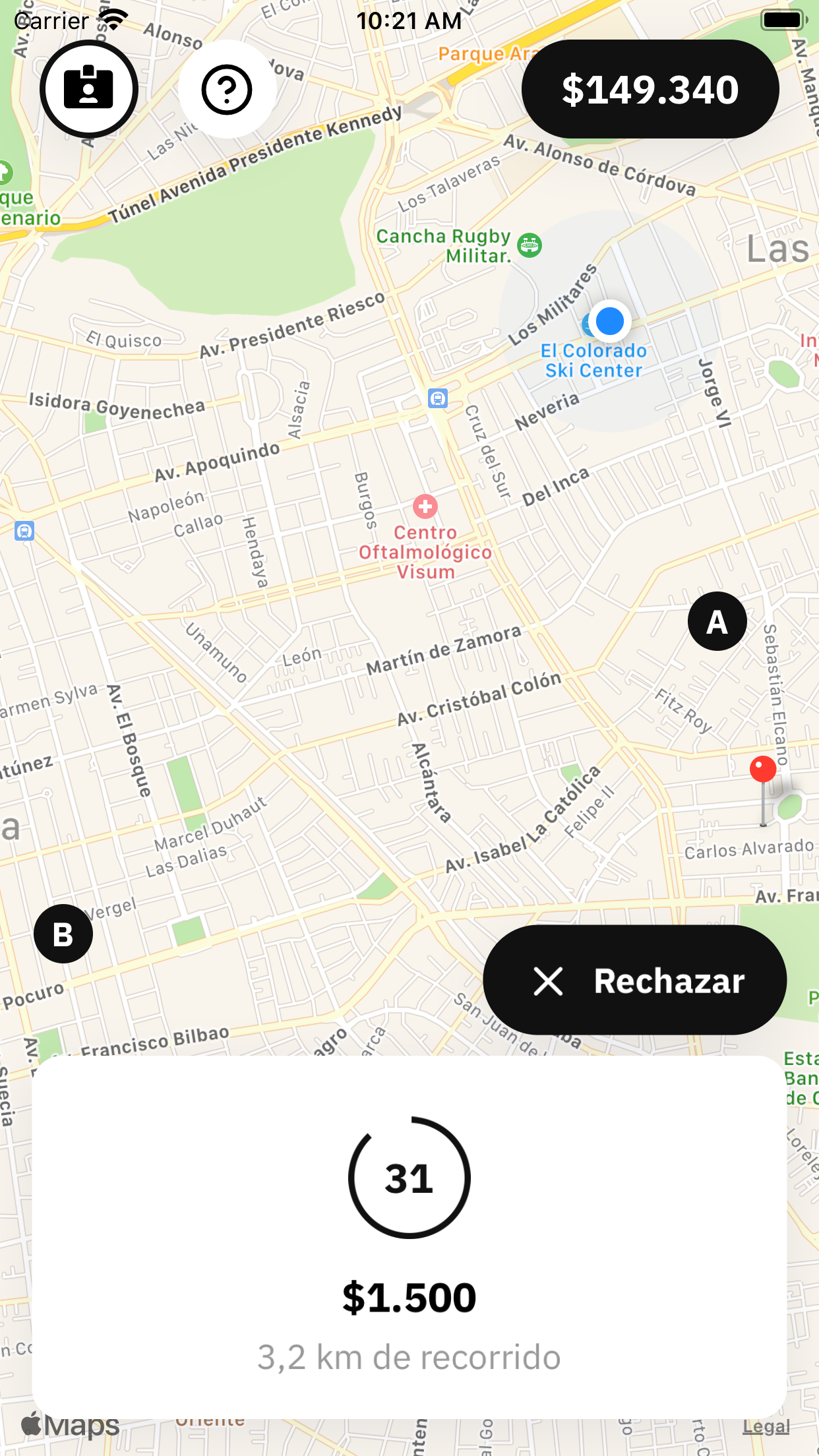The height and width of the screenshot is (1456, 819).
Task: Open the Legal link on the map
Action: pos(766,1426)
